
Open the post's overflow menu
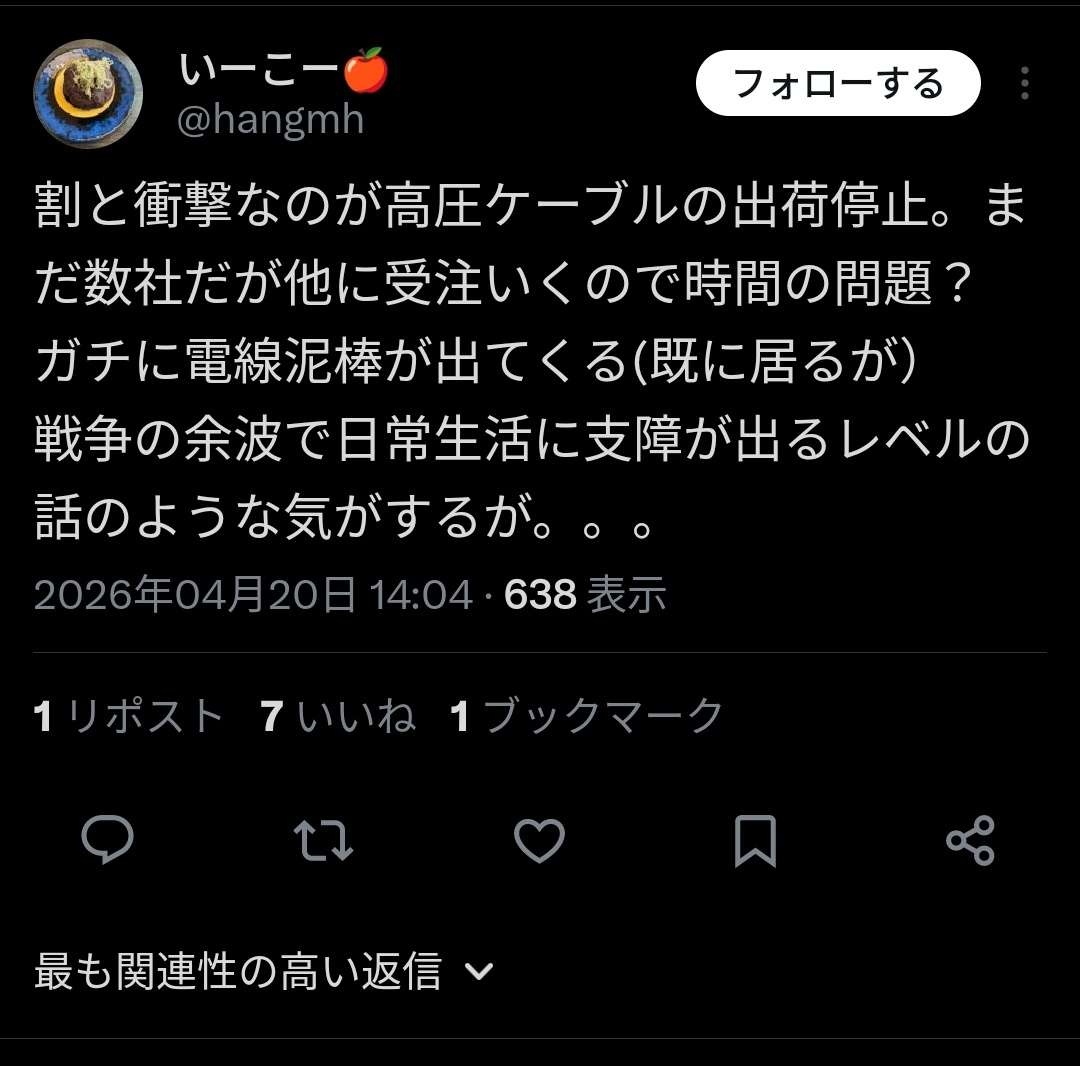click(x=1024, y=84)
